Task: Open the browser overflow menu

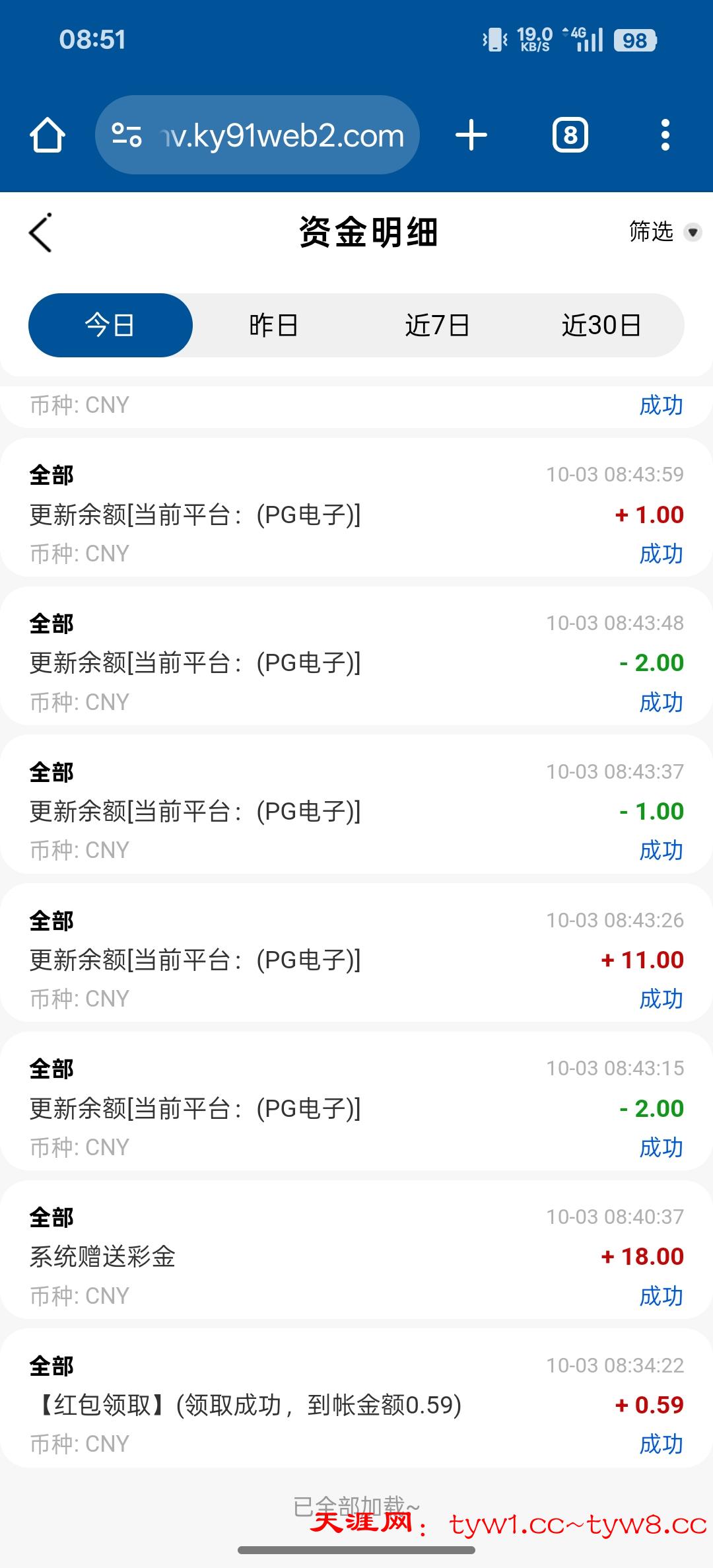Action: (x=665, y=135)
